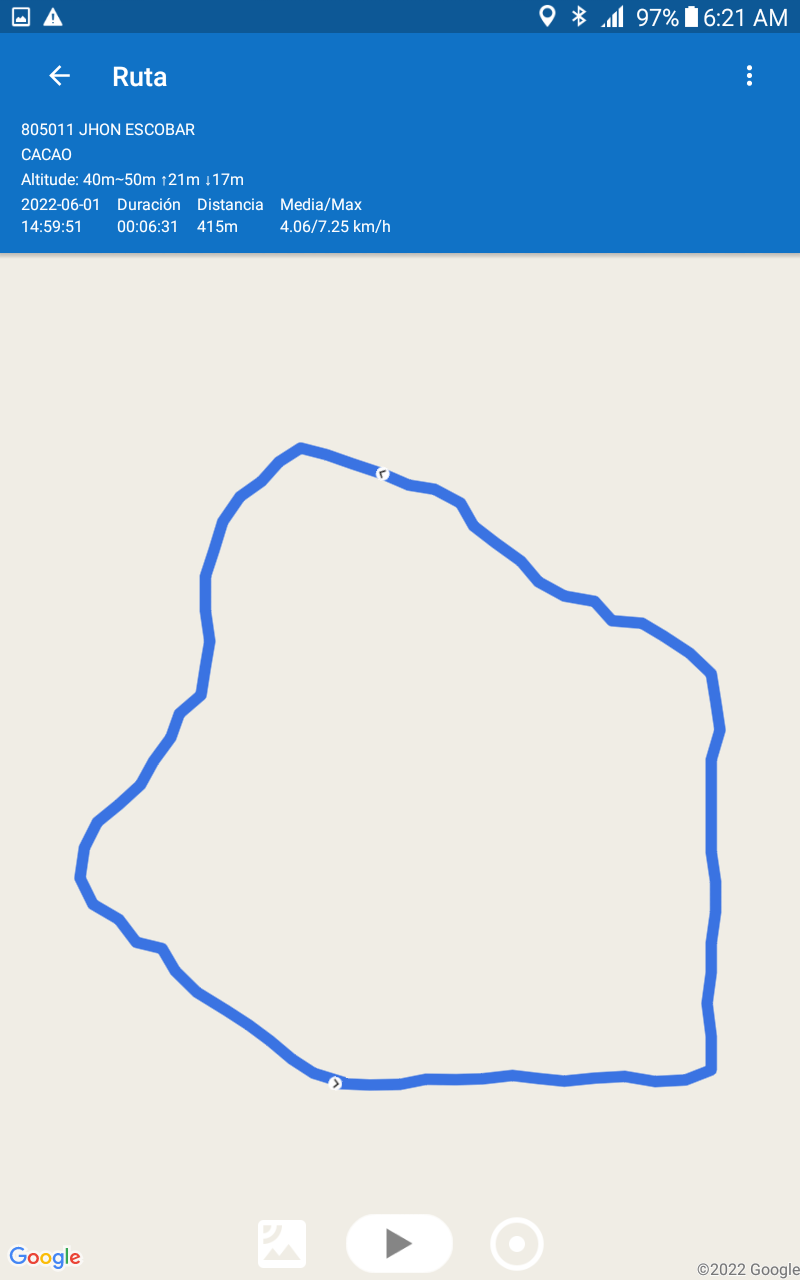Tap the circular target icon beside play
Image resolution: width=800 pixels, height=1280 pixels.
pos(517,1244)
